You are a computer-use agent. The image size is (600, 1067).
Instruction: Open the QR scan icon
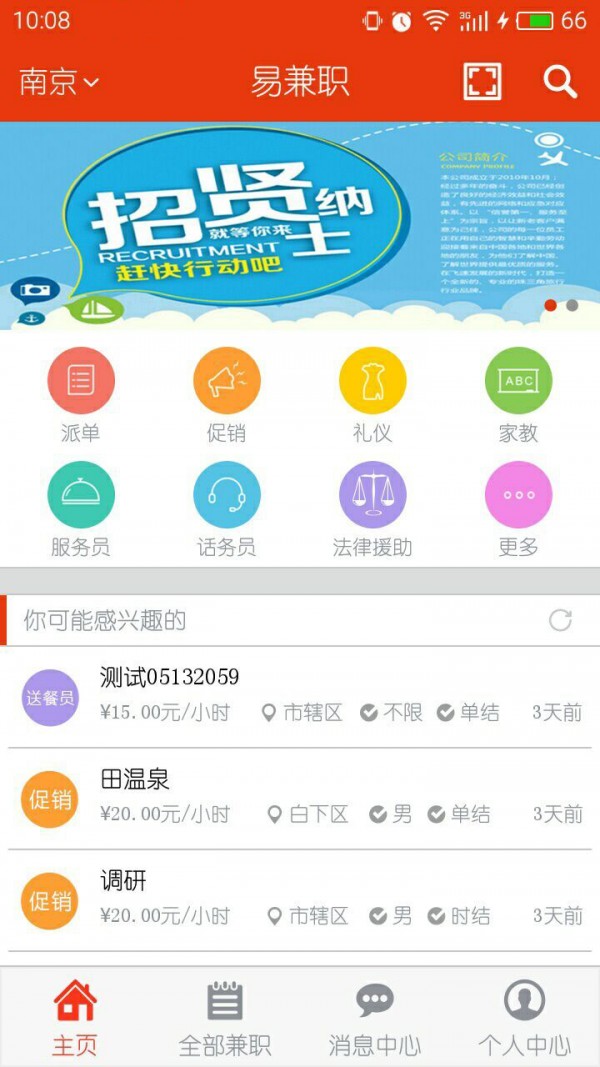(x=482, y=82)
